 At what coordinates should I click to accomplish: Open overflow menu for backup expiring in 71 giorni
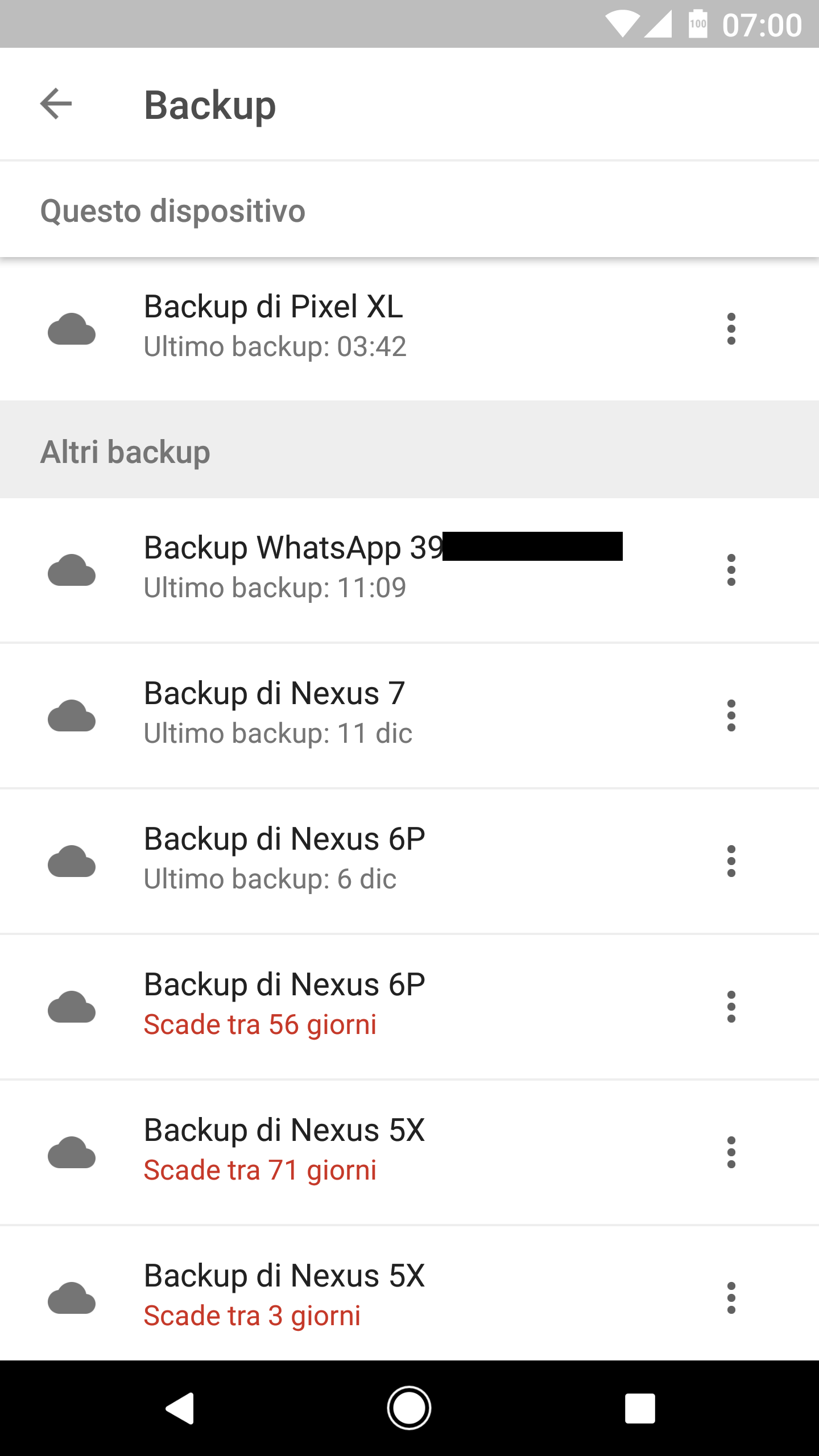point(731,1152)
